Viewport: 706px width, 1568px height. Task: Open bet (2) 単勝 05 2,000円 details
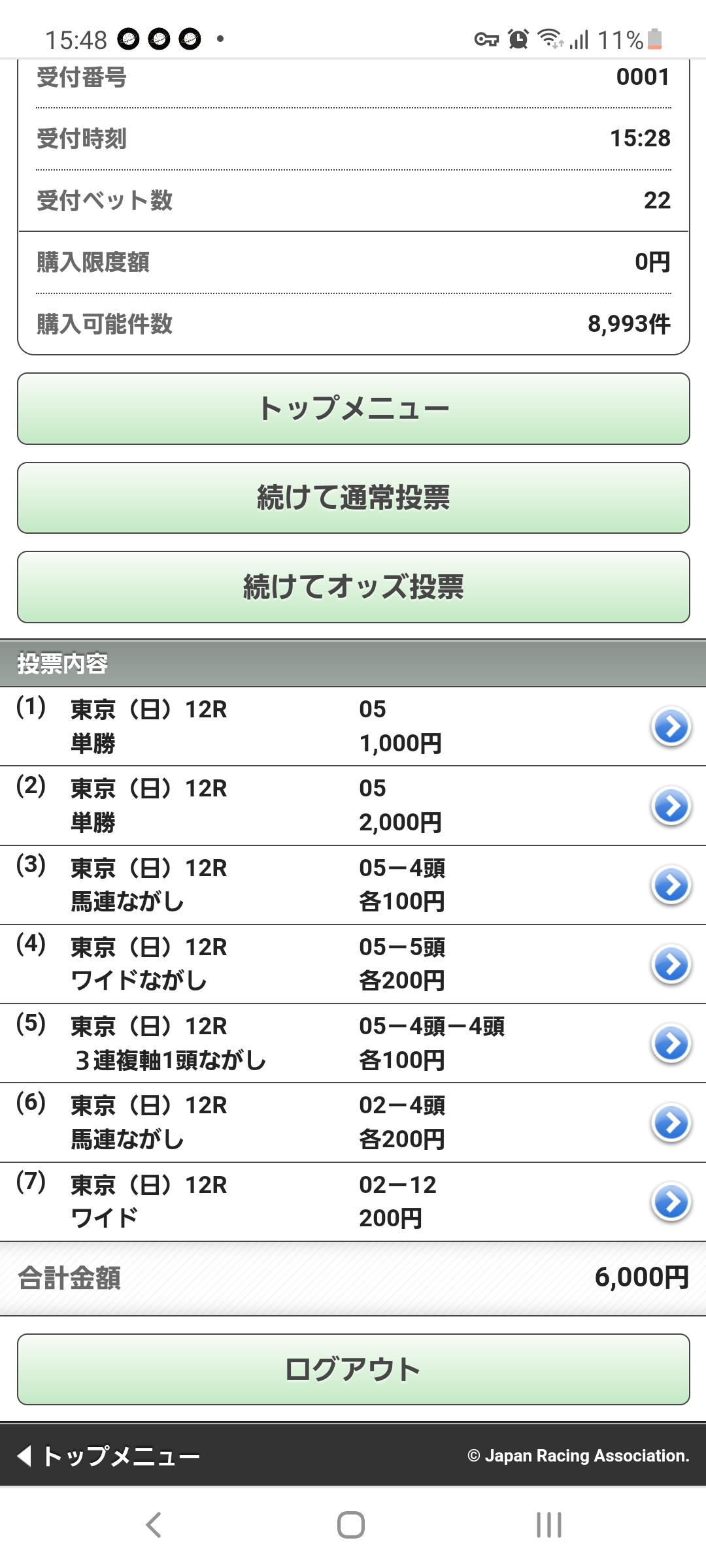671,806
